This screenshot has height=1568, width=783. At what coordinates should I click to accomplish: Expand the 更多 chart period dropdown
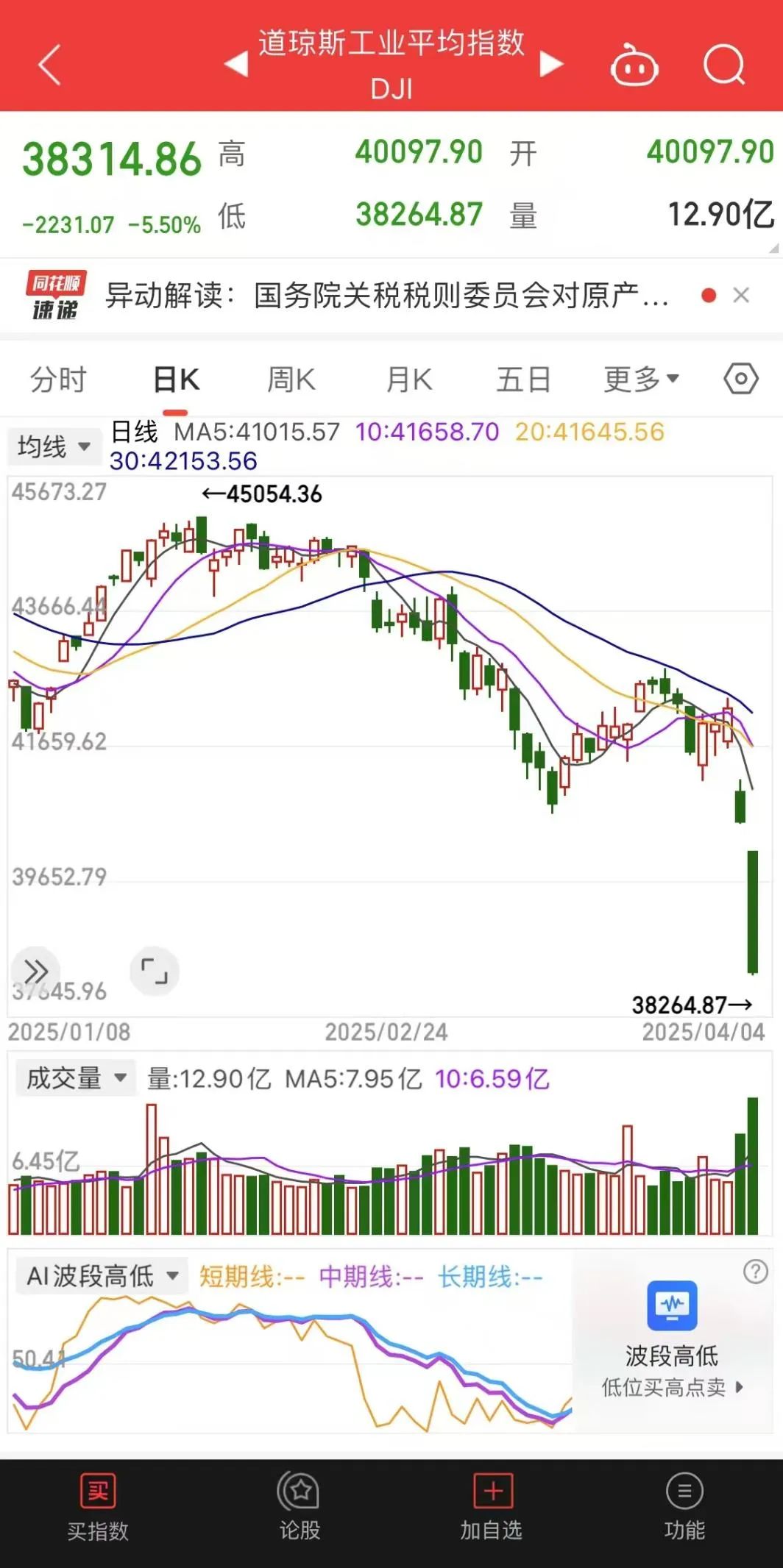point(641,380)
